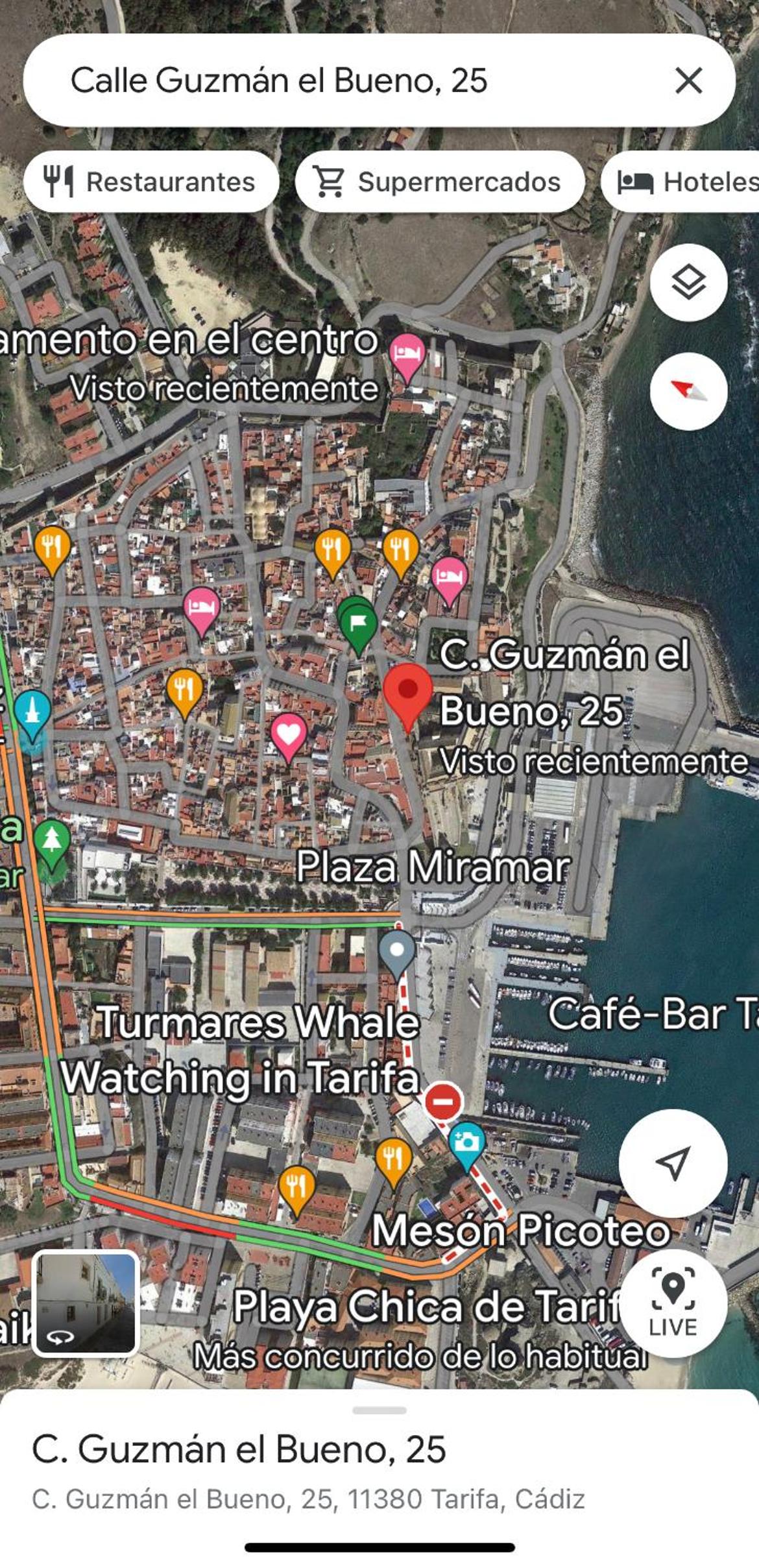Select the Supermercados chip
The width and height of the screenshot is (759, 1568).
tap(439, 182)
